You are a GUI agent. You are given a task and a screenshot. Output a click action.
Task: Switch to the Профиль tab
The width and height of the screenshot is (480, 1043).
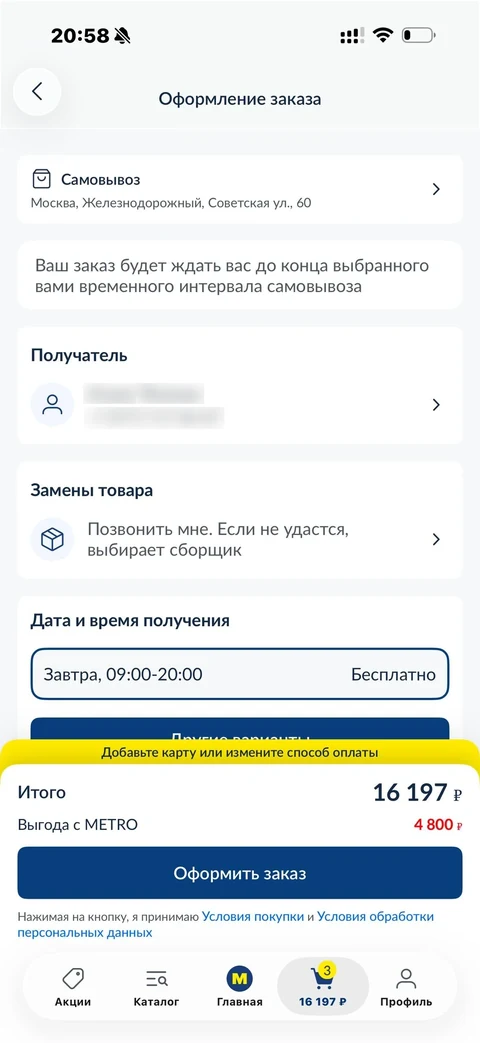406,987
